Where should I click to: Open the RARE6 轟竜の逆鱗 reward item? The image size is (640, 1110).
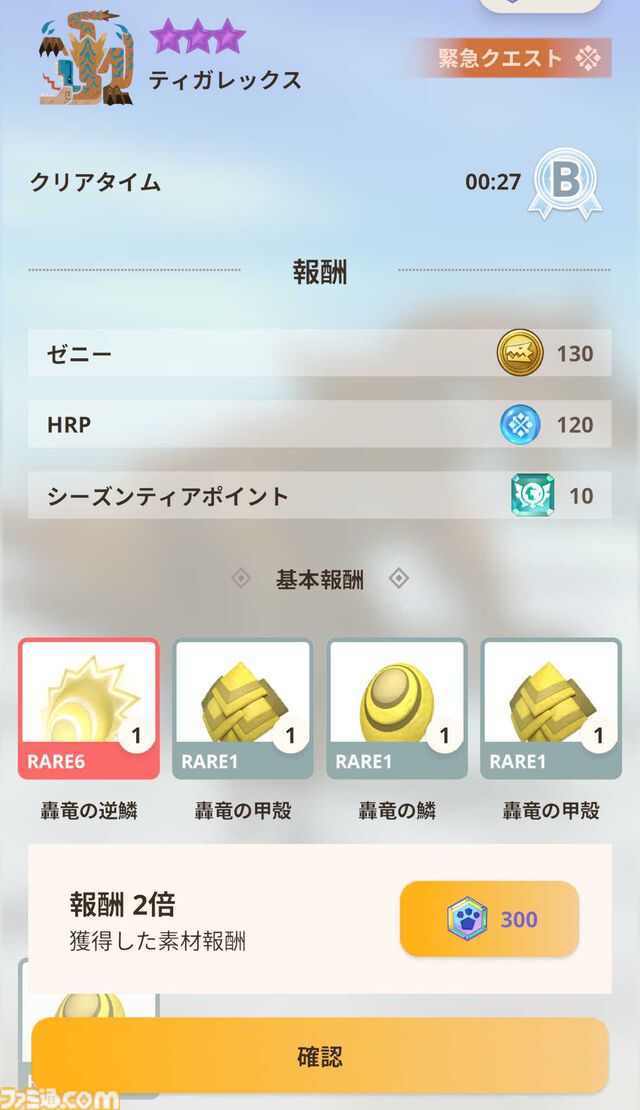pyautogui.click(x=89, y=709)
